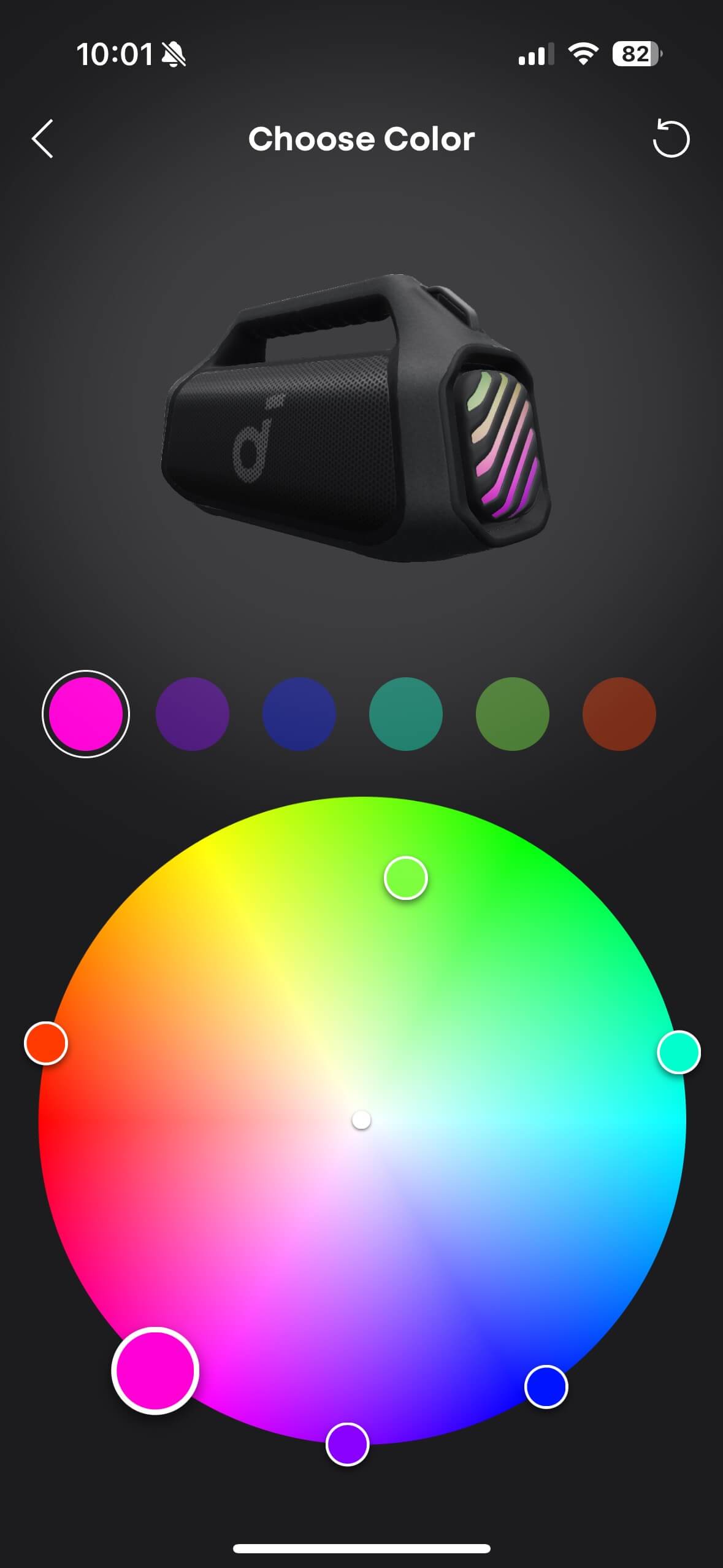
Task: Select the green color swatch
Action: point(513,714)
